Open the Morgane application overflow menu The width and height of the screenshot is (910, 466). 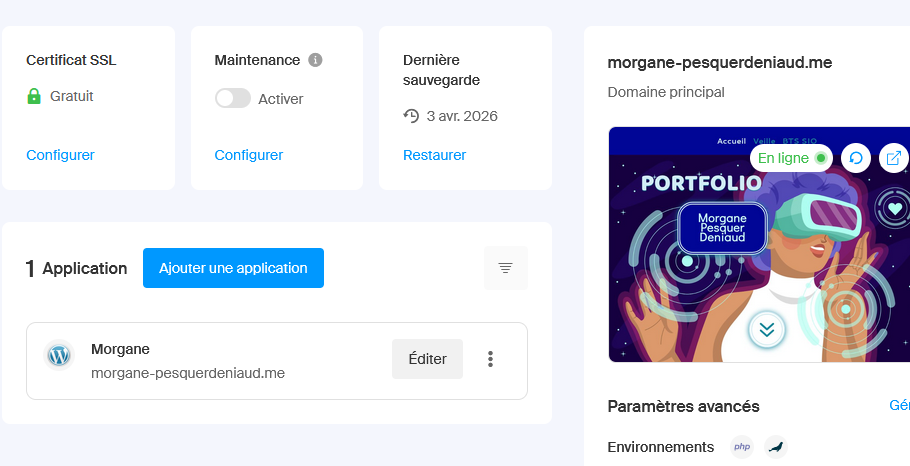490,359
